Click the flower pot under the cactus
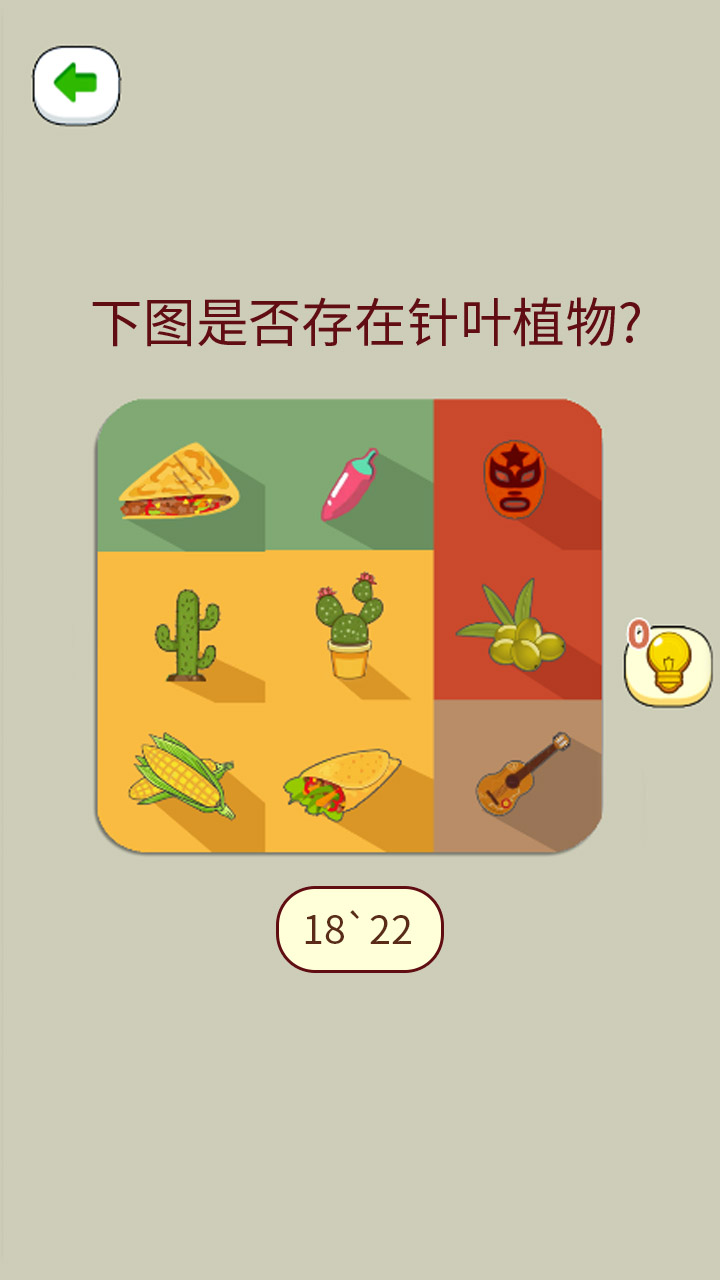The image size is (720, 1280). (x=350, y=660)
